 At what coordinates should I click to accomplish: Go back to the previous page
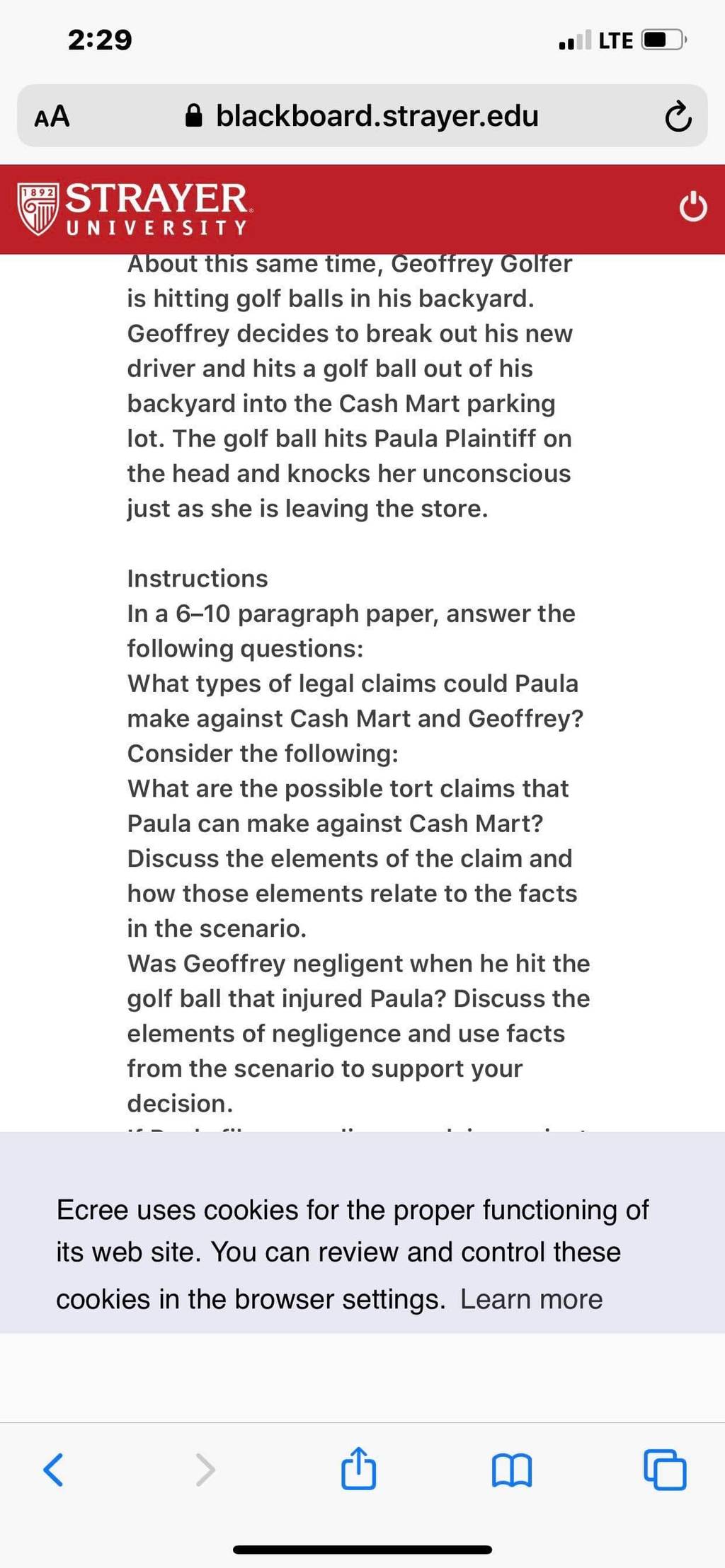point(53,1470)
